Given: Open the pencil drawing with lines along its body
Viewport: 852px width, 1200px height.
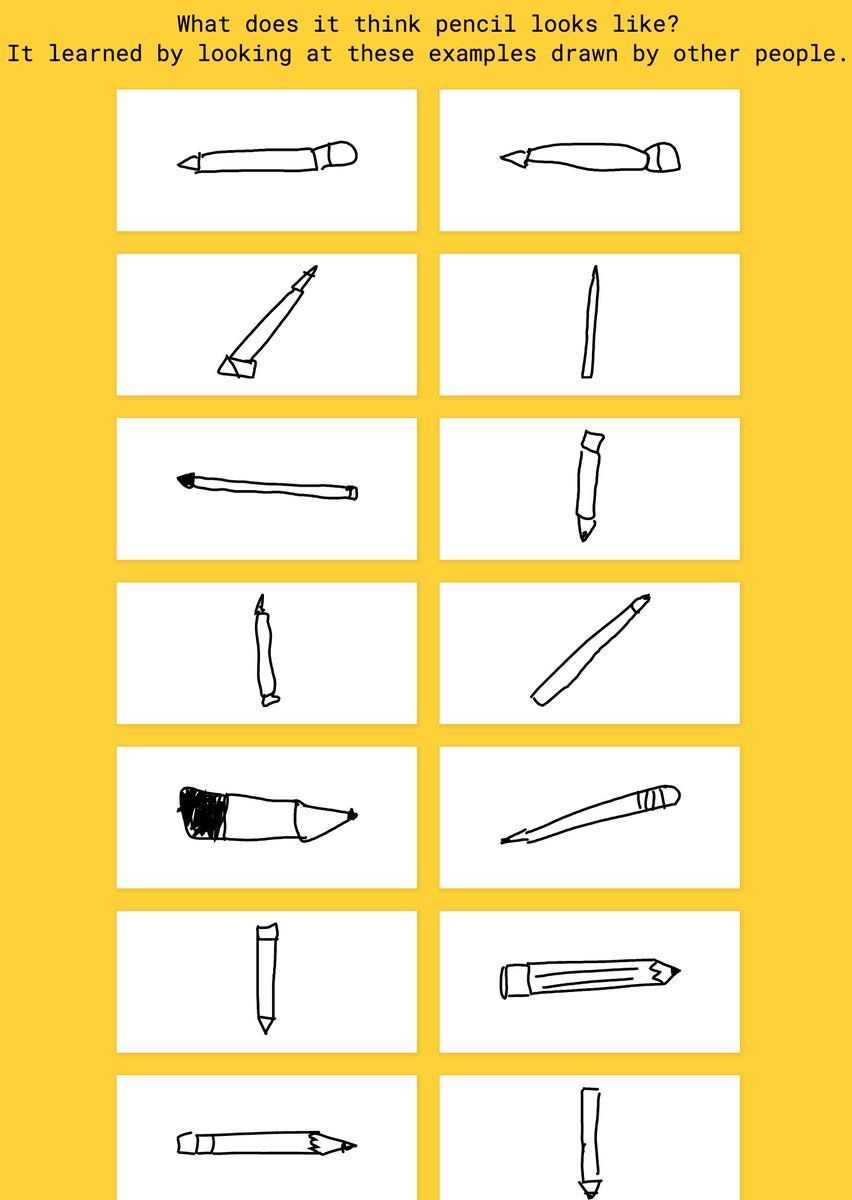Looking at the screenshot, I should point(589,979).
